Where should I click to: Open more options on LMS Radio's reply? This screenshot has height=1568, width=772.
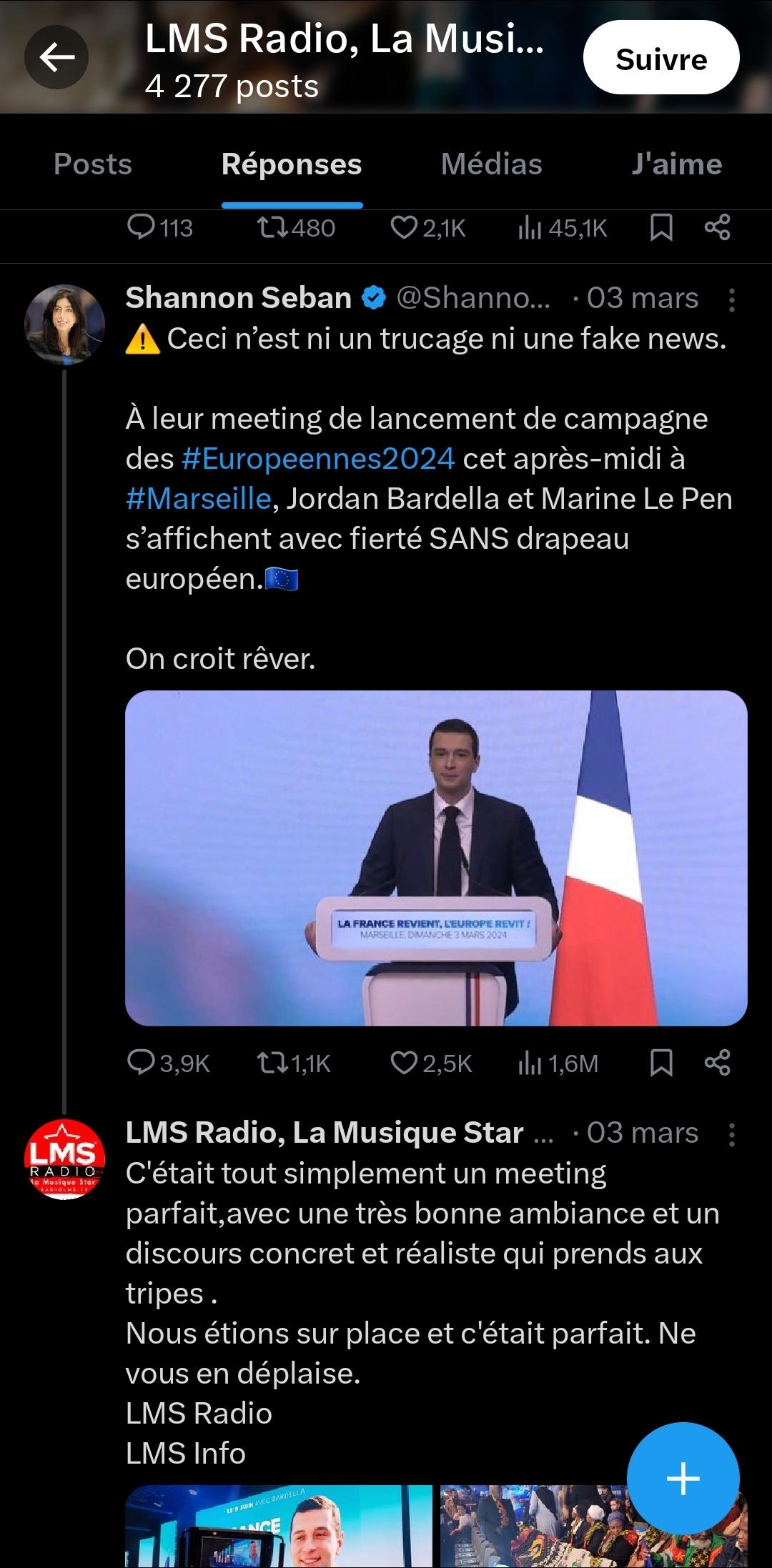click(x=731, y=1134)
